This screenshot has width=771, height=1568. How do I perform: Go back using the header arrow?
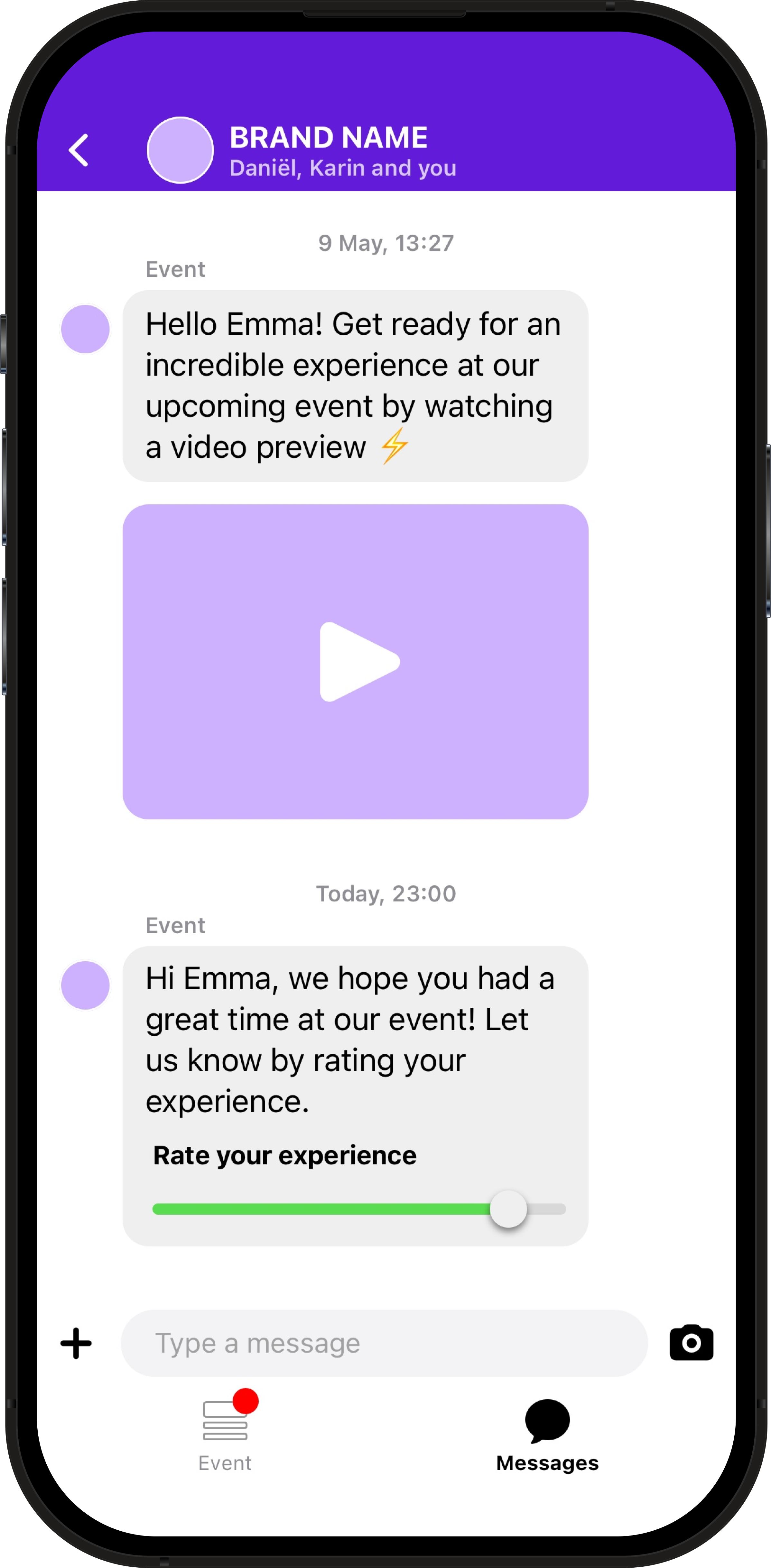79,150
